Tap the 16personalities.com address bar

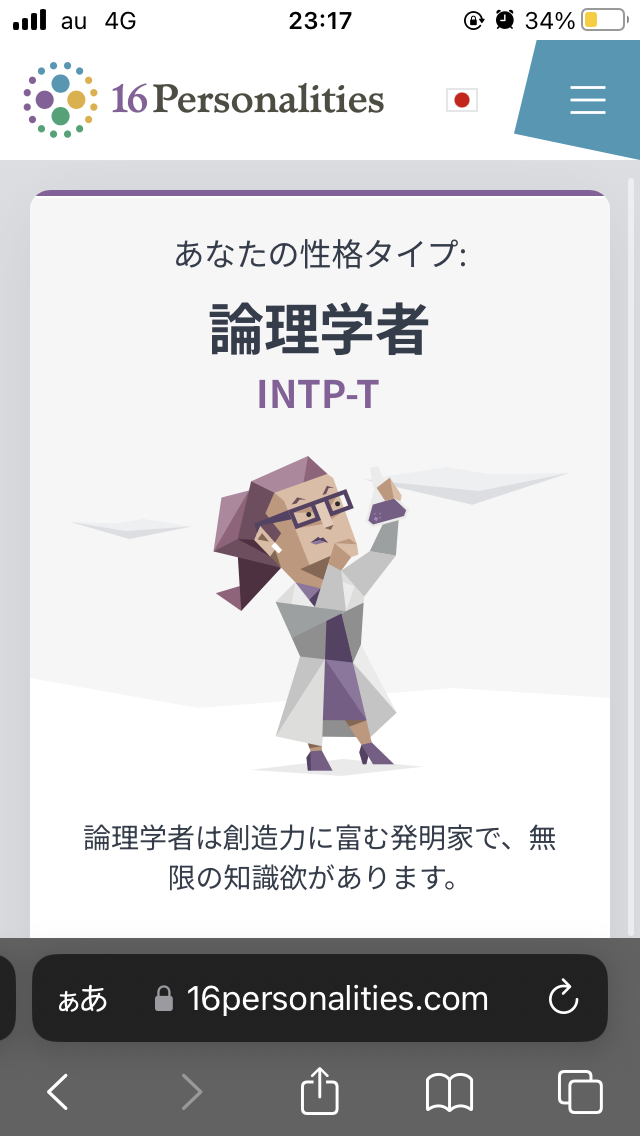point(320,999)
